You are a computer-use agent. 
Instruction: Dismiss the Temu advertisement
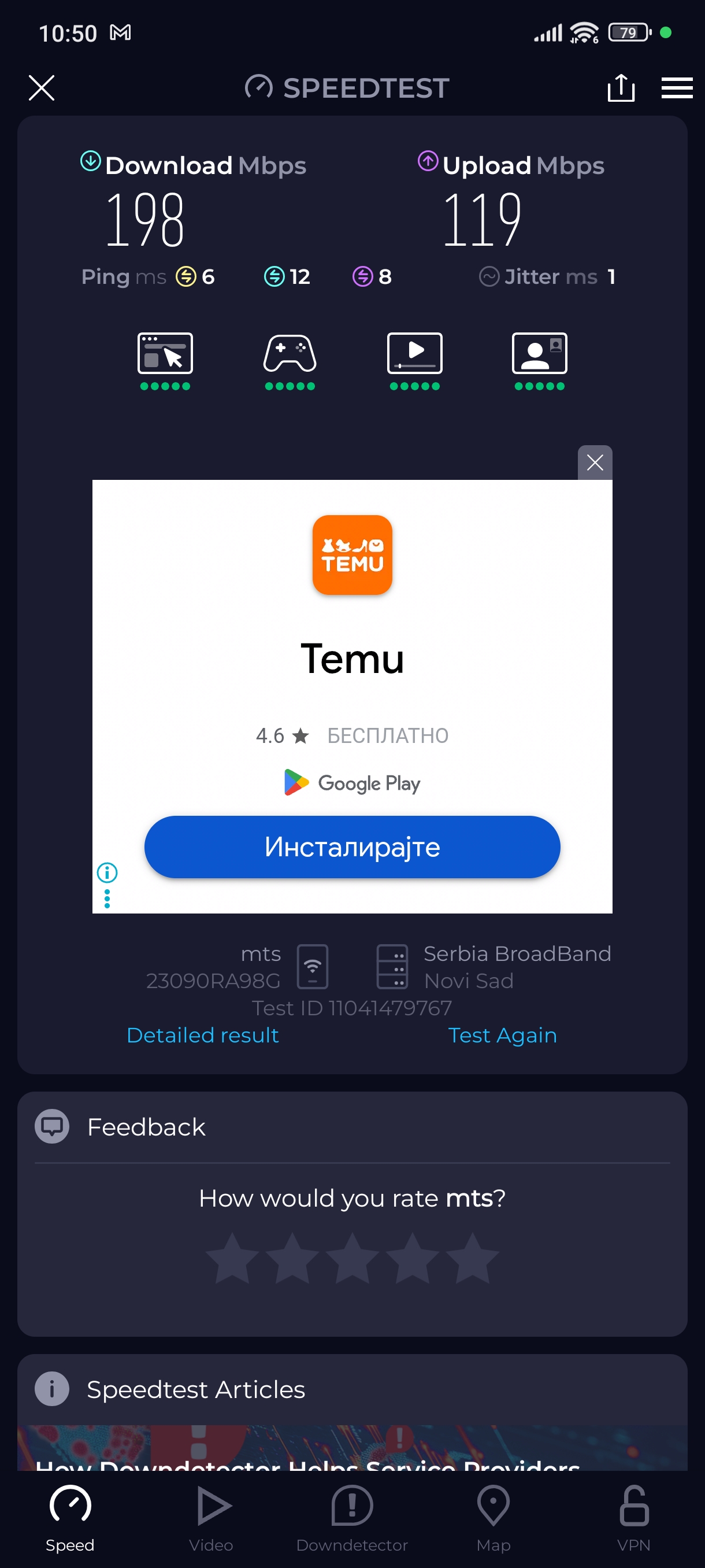point(594,463)
